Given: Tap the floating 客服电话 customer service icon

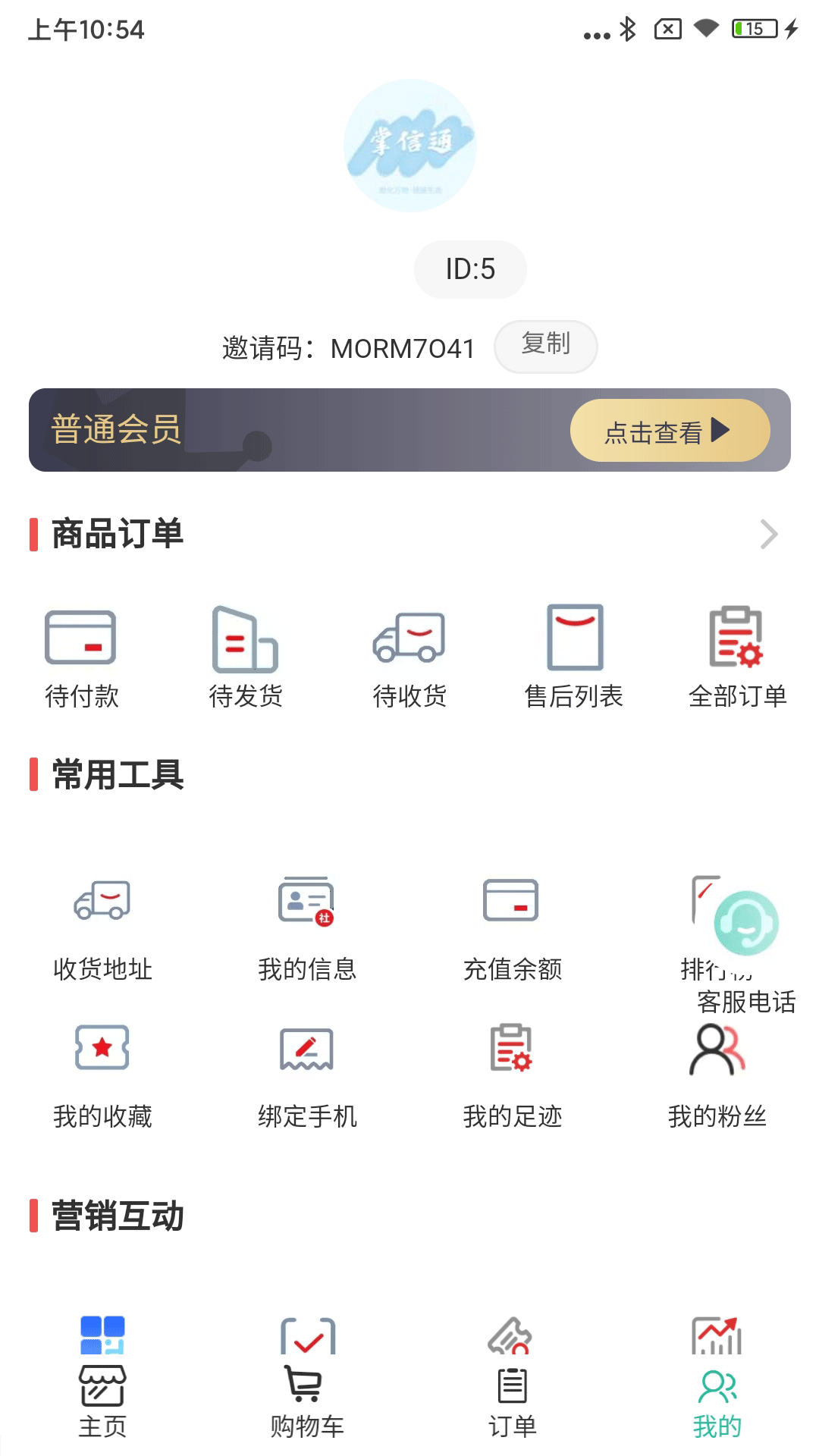Looking at the screenshot, I should [747, 924].
